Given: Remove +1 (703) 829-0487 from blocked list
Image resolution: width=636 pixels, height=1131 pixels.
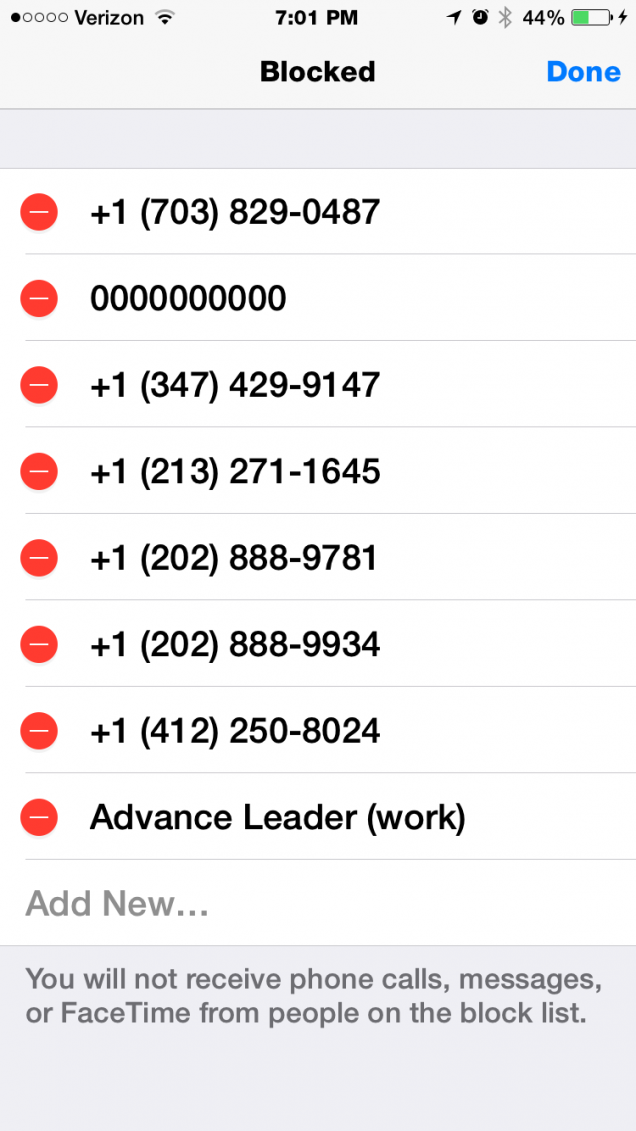Looking at the screenshot, I should click(39, 212).
